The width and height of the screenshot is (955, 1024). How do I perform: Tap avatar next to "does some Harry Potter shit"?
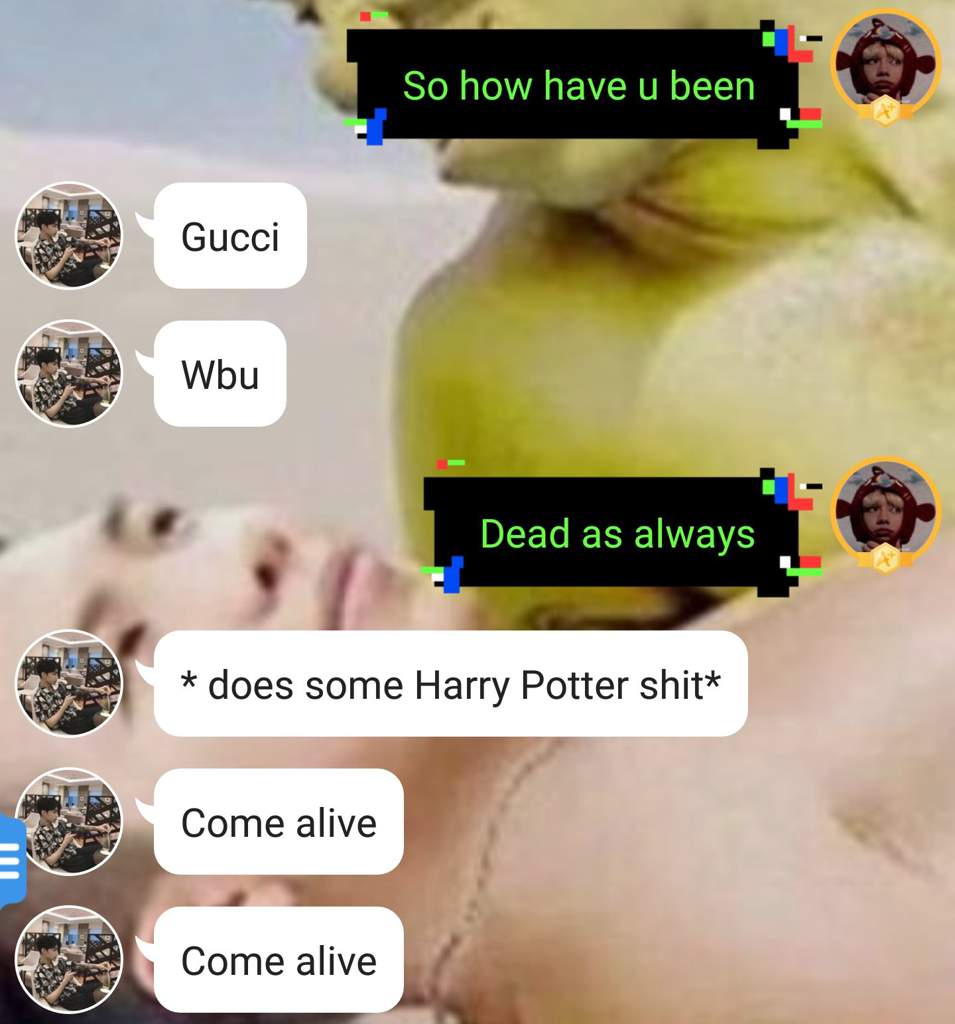(x=68, y=683)
